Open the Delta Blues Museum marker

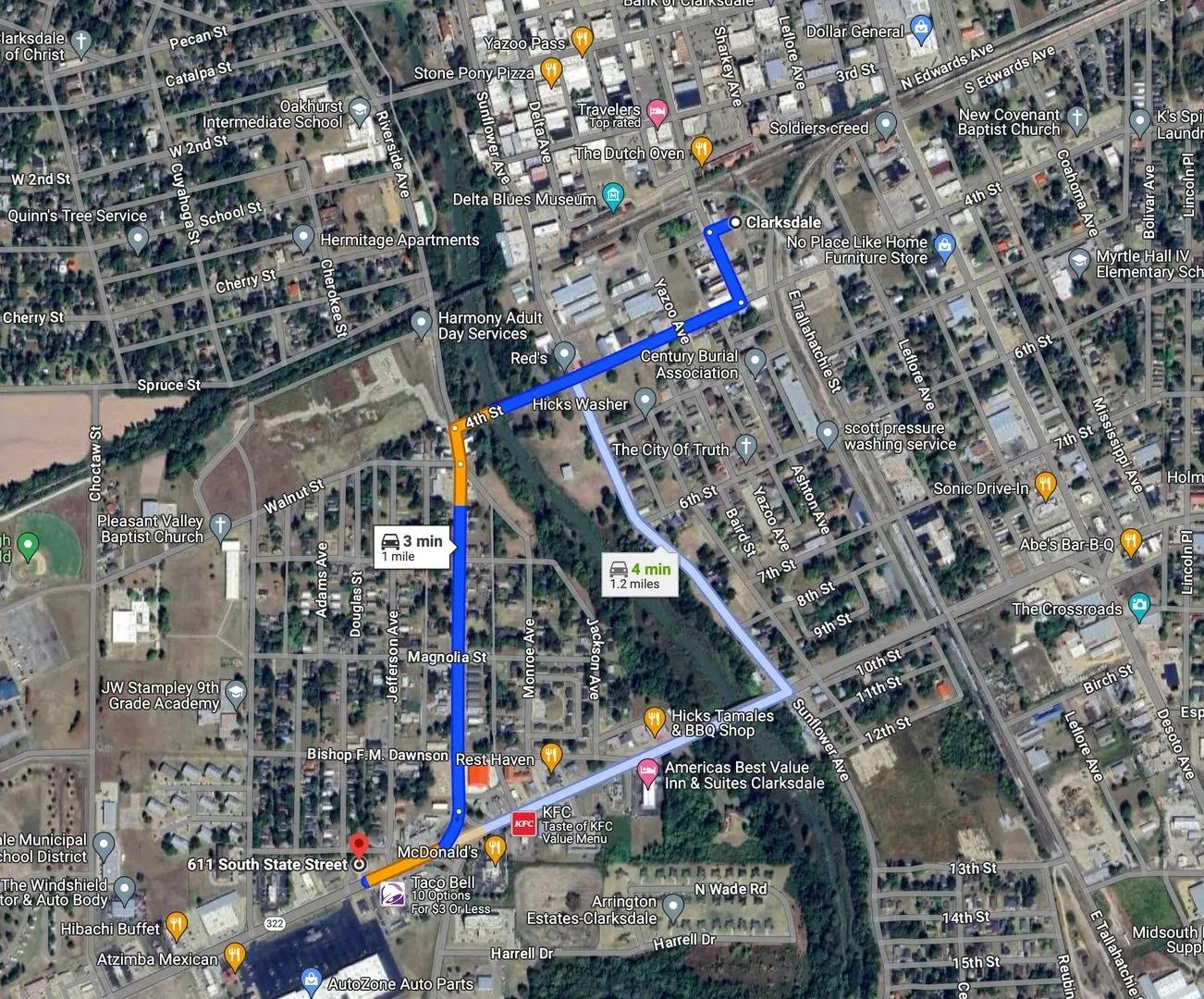pos(611,197)
